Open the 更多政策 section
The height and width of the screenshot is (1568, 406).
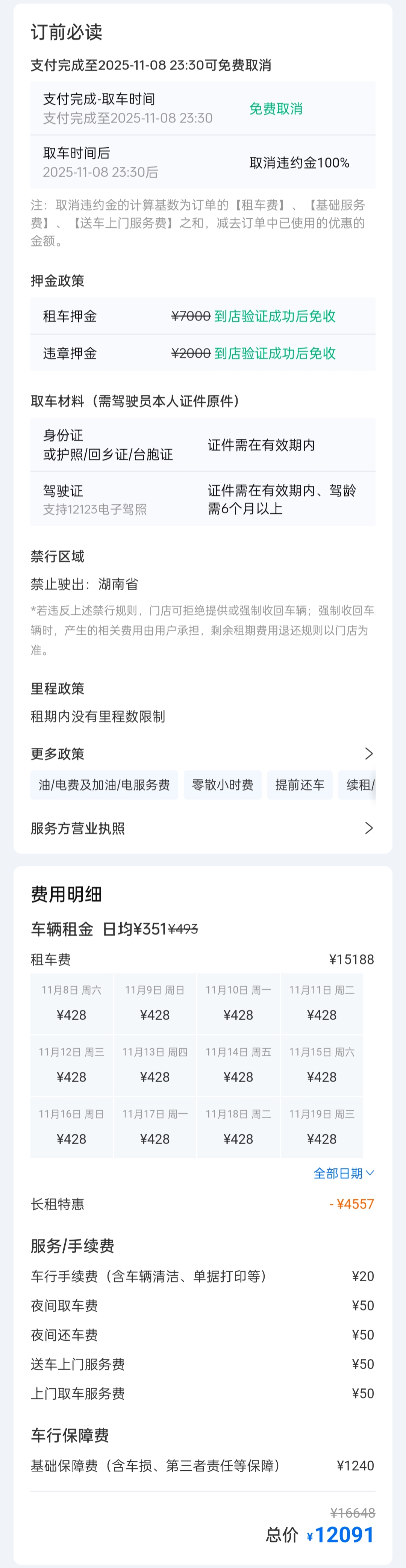click(202, 754)
